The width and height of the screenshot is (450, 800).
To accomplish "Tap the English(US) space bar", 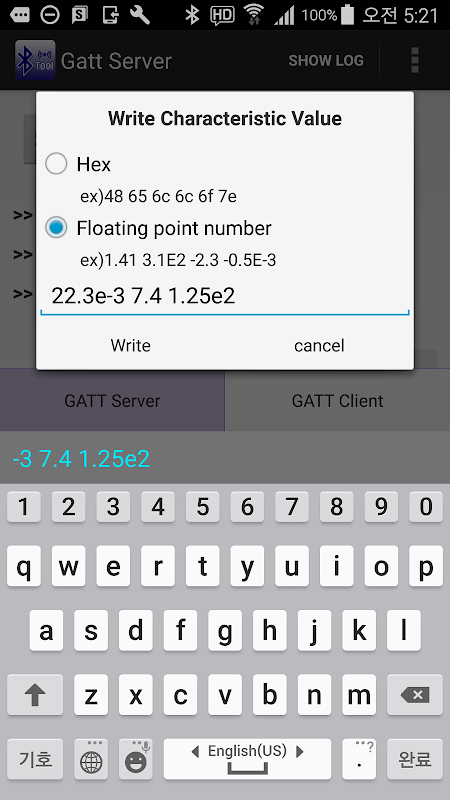I will [247, 759].
